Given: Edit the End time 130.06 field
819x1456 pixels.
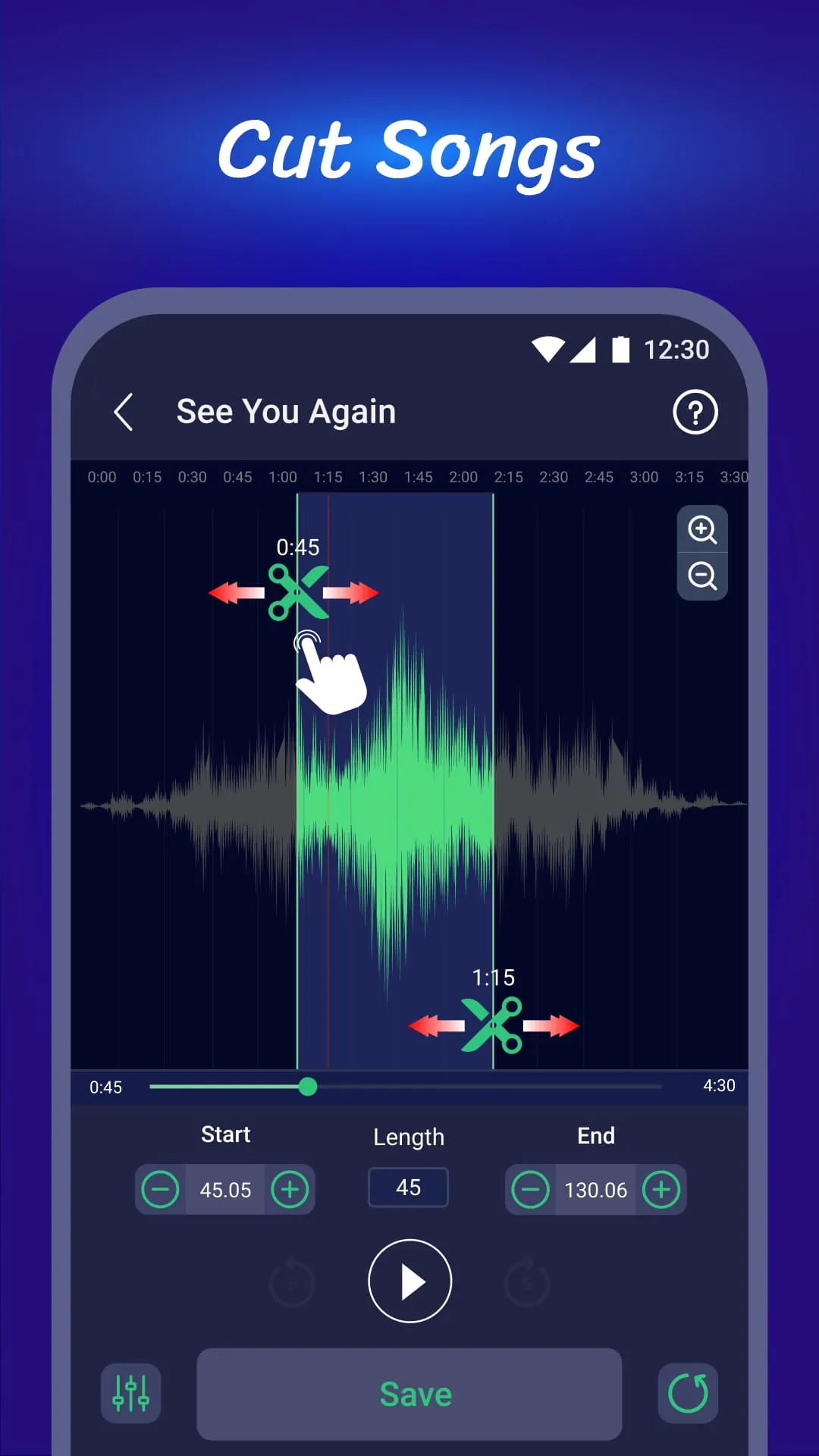Looking at the screenshot, I should (595, 1189).
